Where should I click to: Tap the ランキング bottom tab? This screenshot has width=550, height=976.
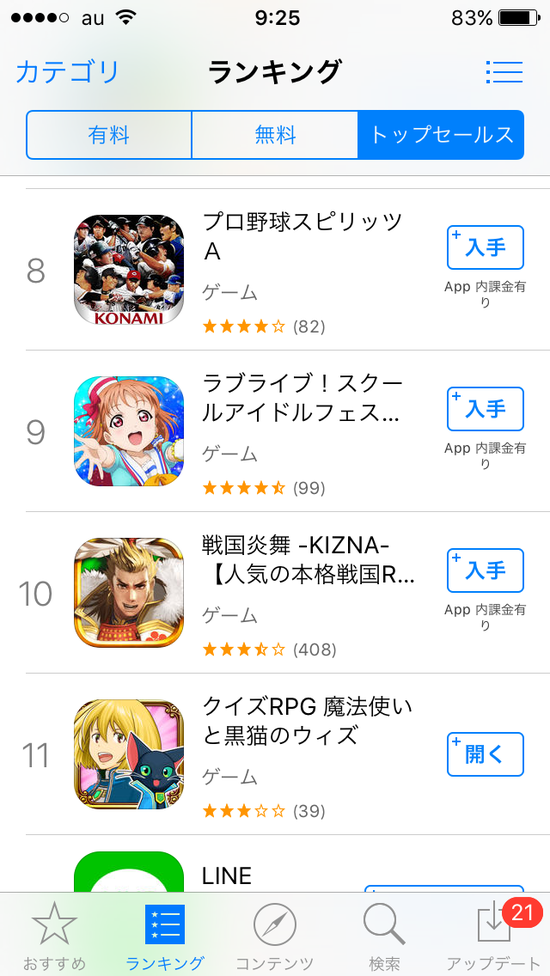(165, 935)
